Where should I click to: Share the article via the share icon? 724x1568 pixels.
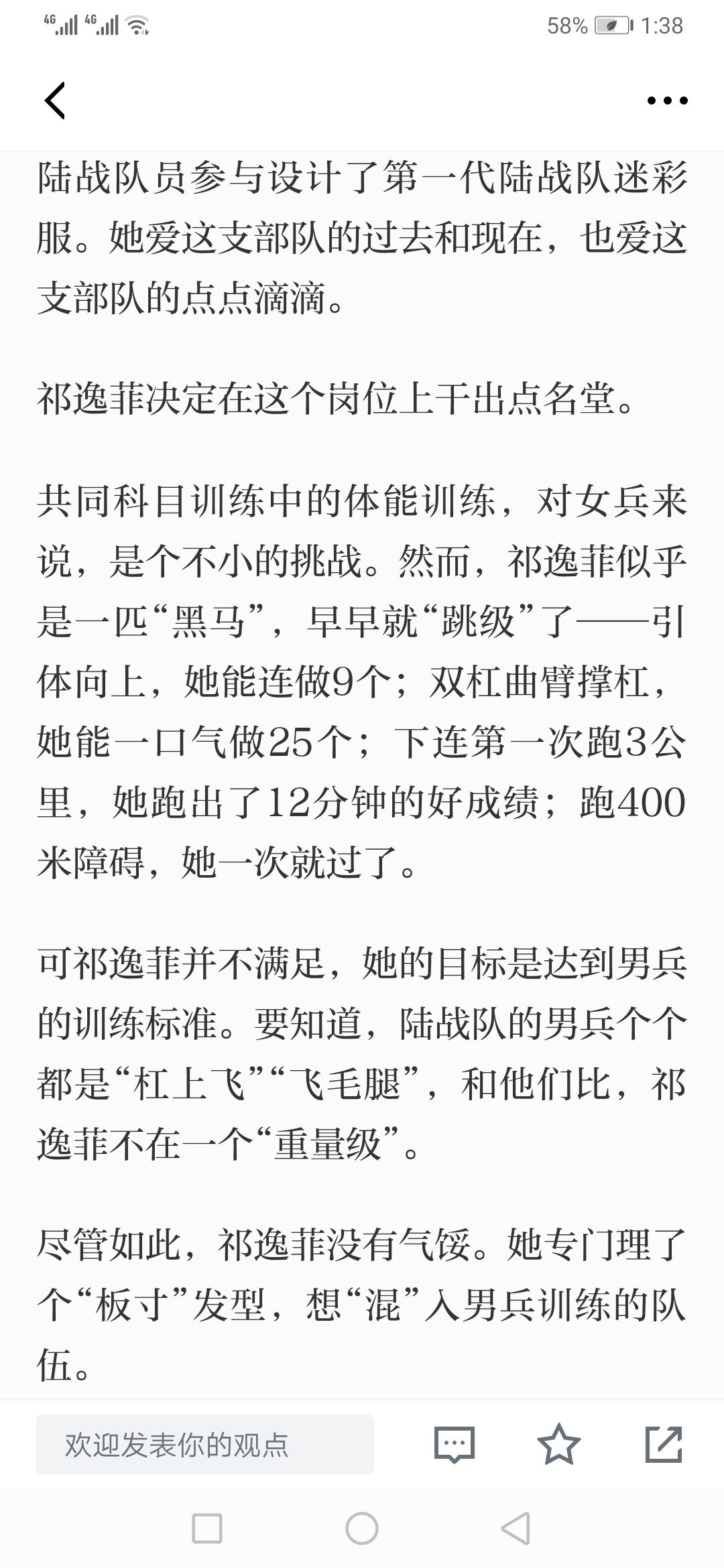coord(663,1444)
